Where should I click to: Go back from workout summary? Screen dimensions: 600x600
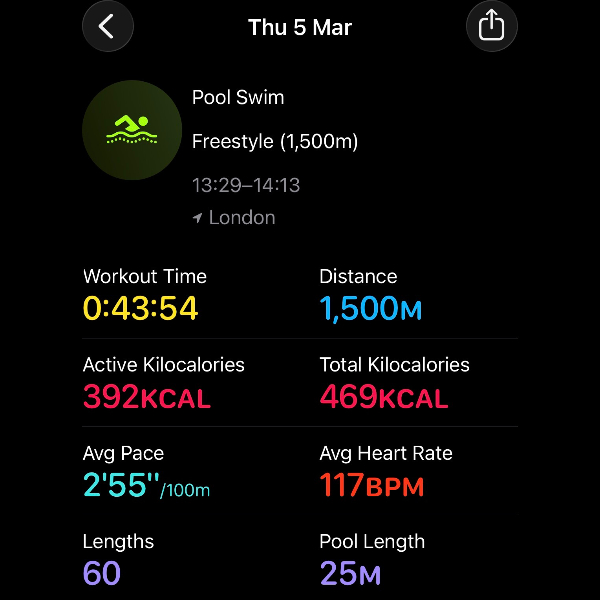coord(108,27)
